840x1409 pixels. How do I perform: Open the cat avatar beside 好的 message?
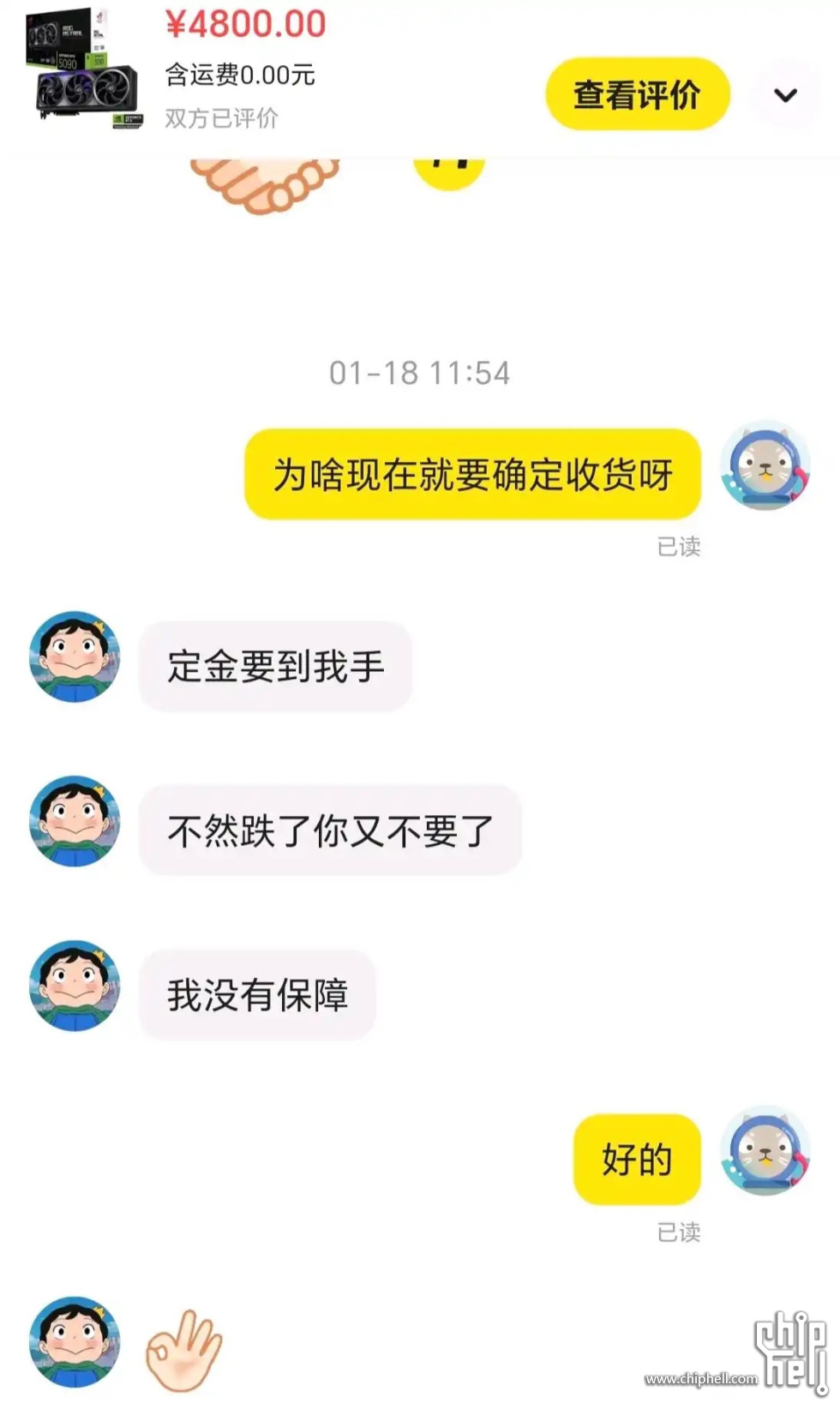pyautogui.click(x=765, y=1150)
